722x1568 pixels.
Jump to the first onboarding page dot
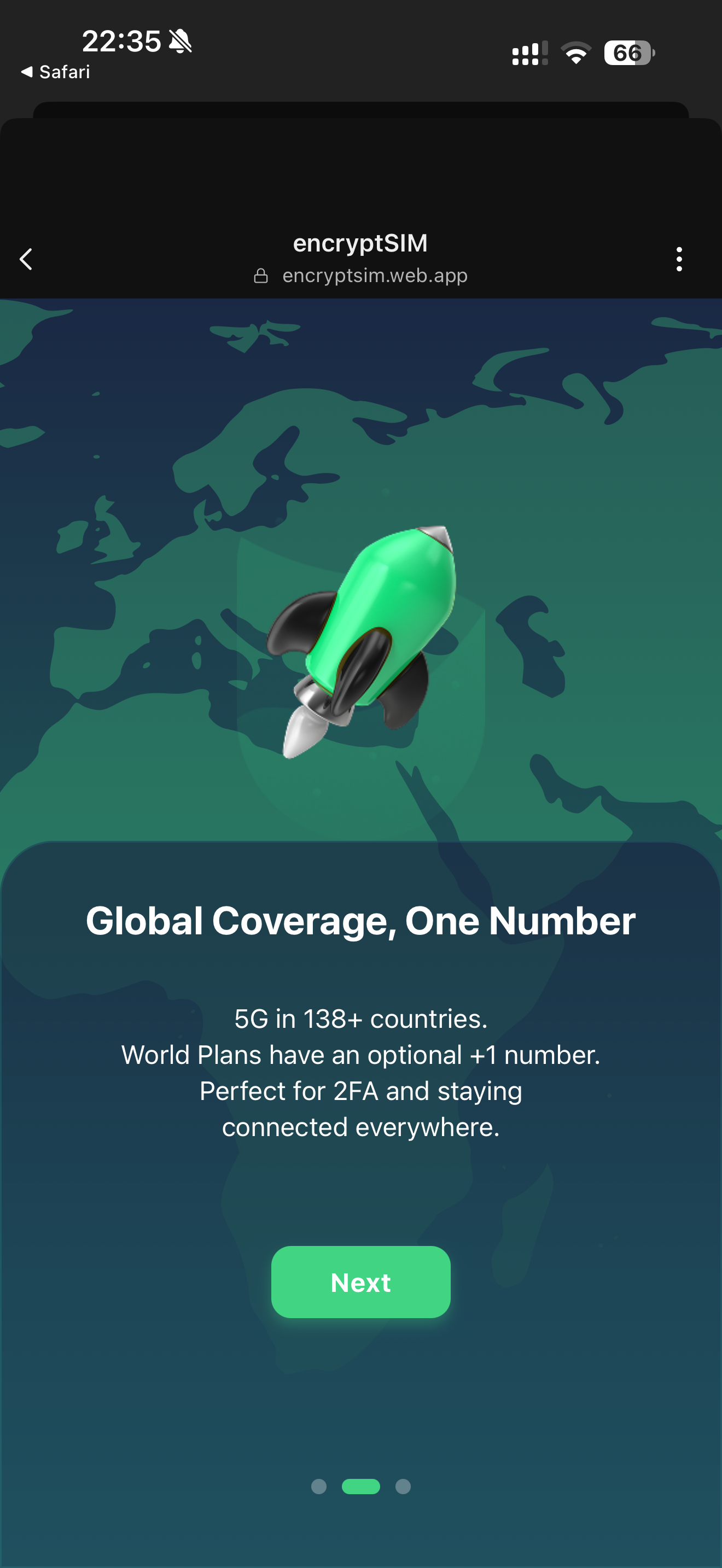318,1487
